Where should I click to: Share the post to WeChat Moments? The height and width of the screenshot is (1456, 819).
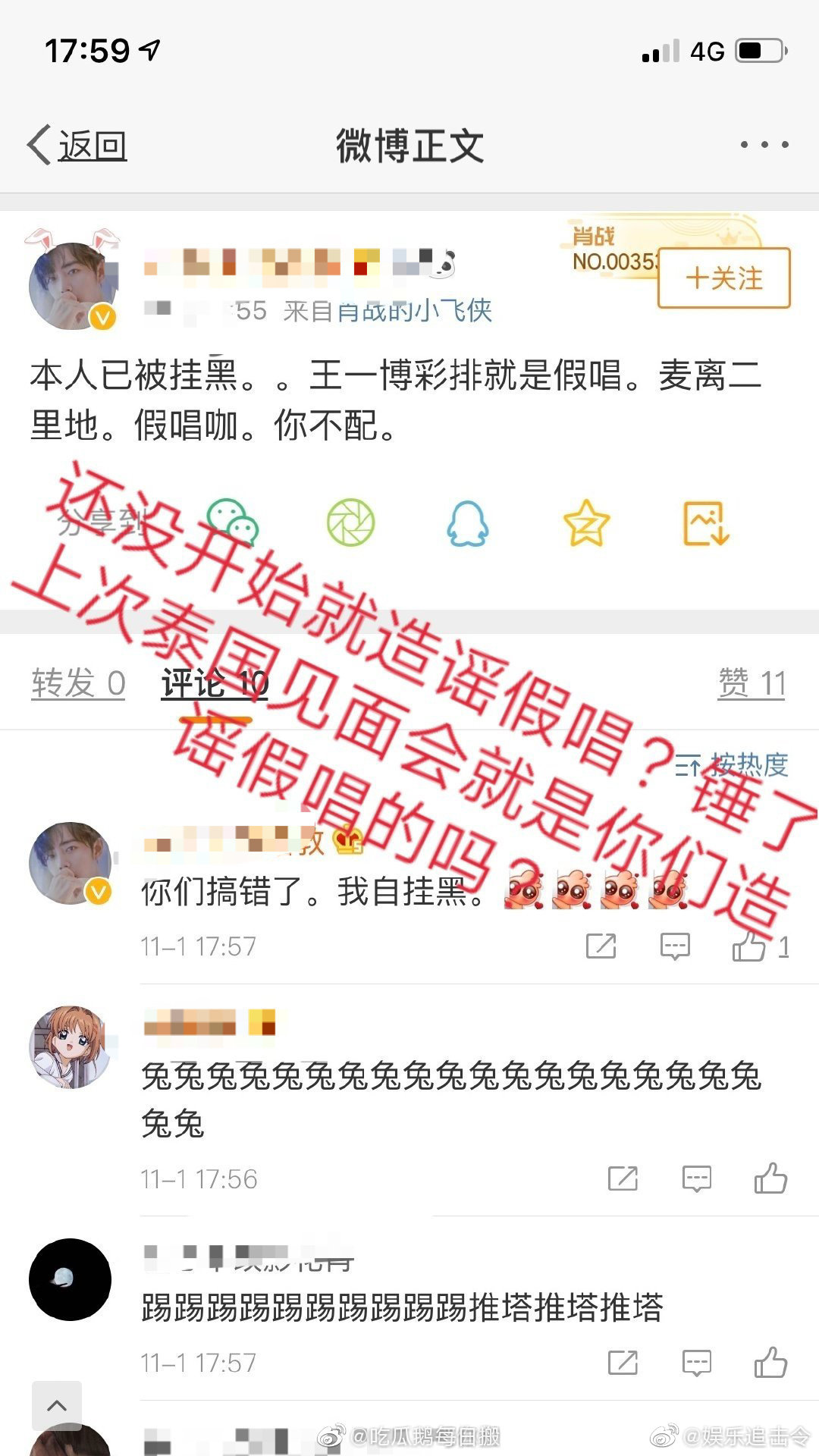[350, 522]
